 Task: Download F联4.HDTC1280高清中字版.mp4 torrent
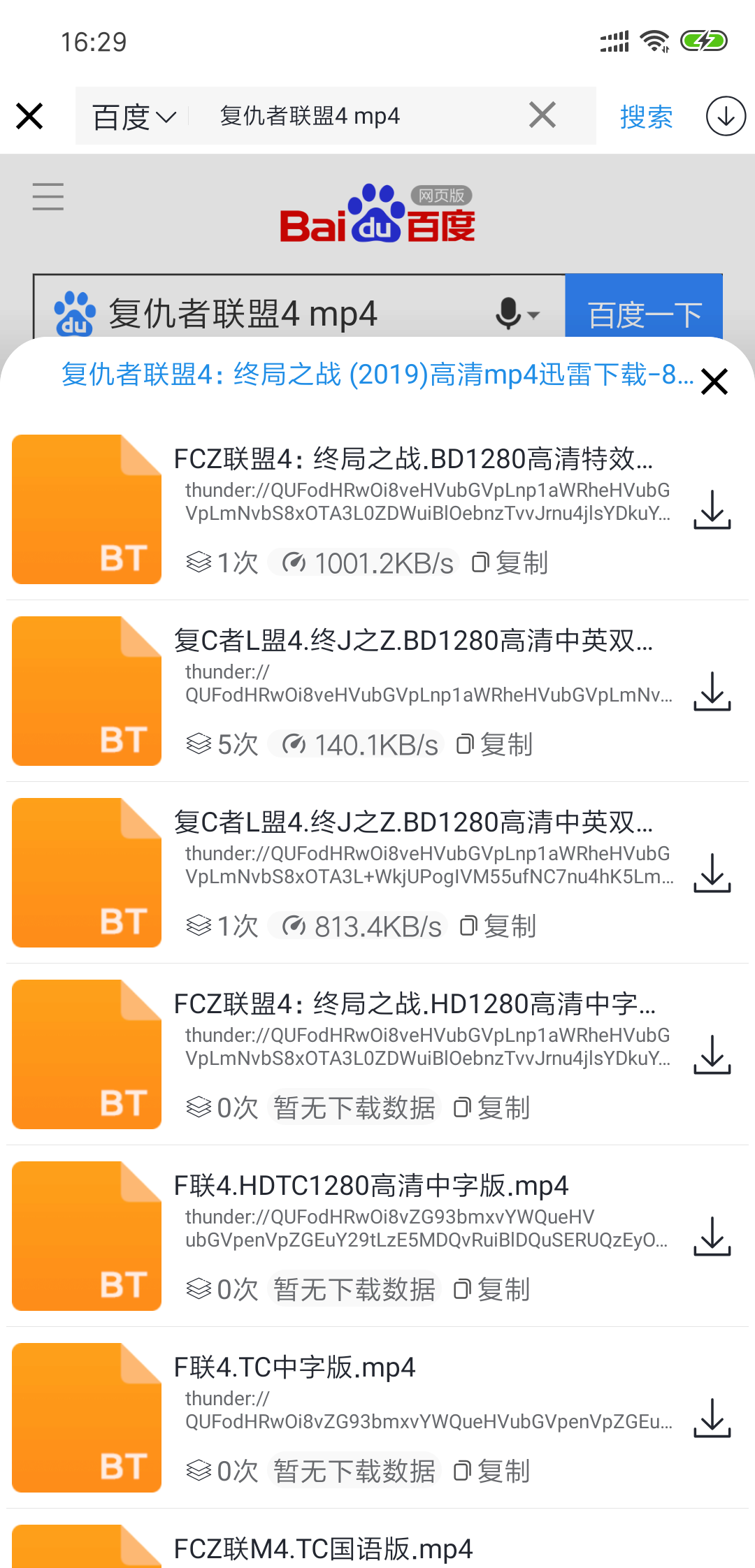point(713,1237)
